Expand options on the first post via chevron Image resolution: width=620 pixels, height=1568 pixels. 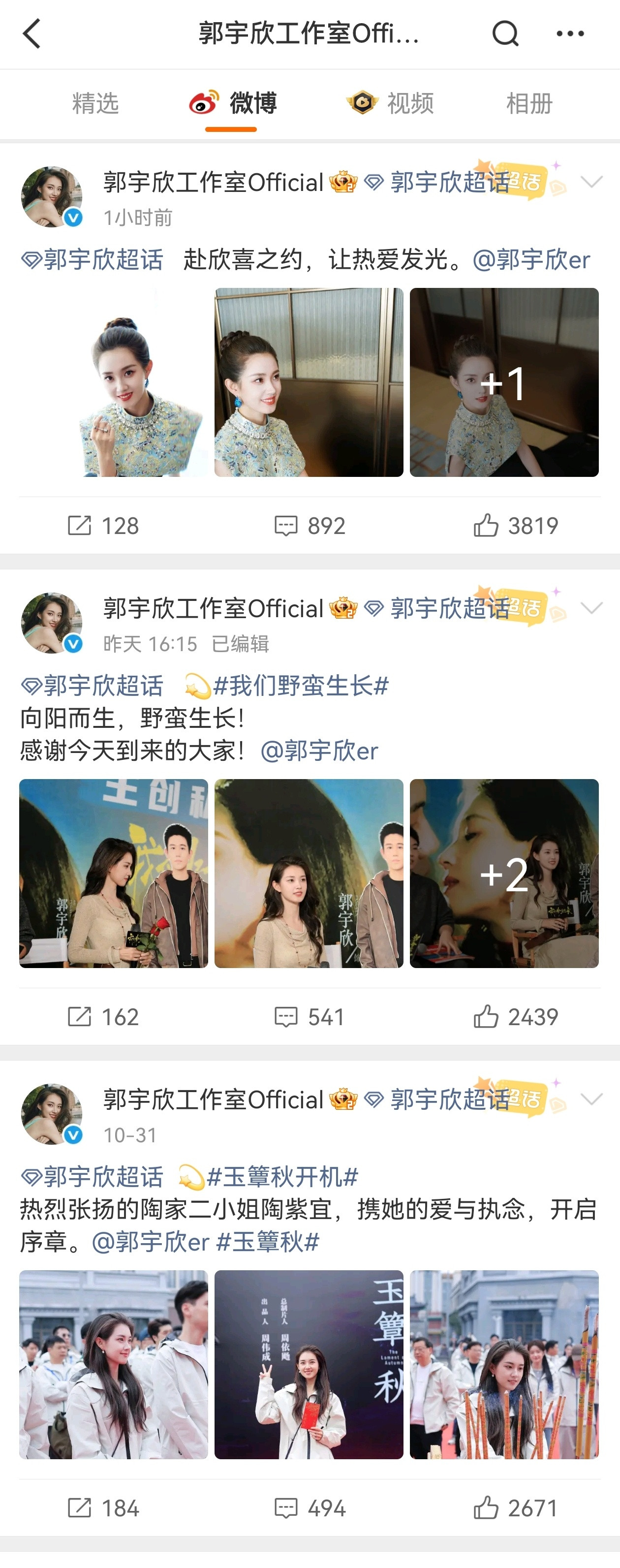(591, 183)
